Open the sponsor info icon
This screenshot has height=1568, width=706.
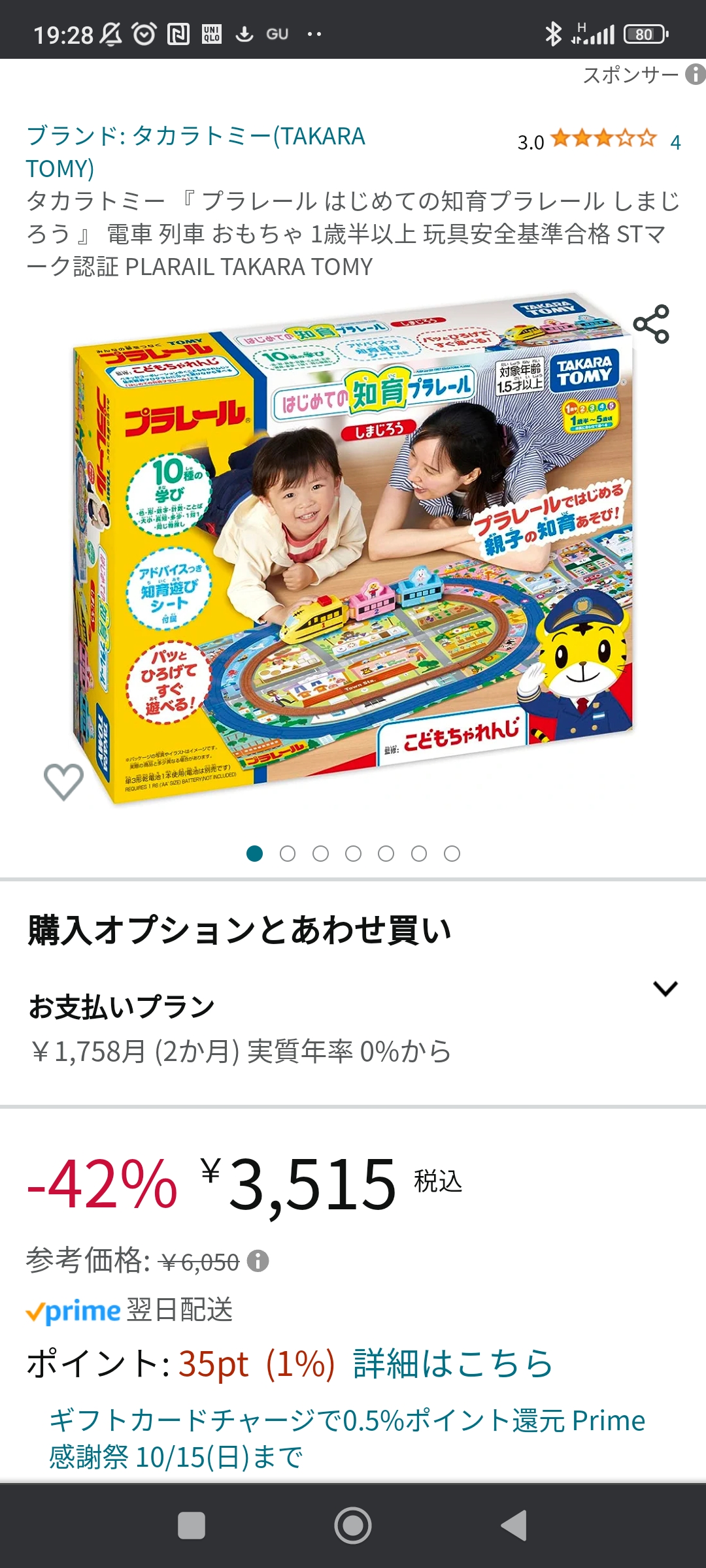point(695,74)
